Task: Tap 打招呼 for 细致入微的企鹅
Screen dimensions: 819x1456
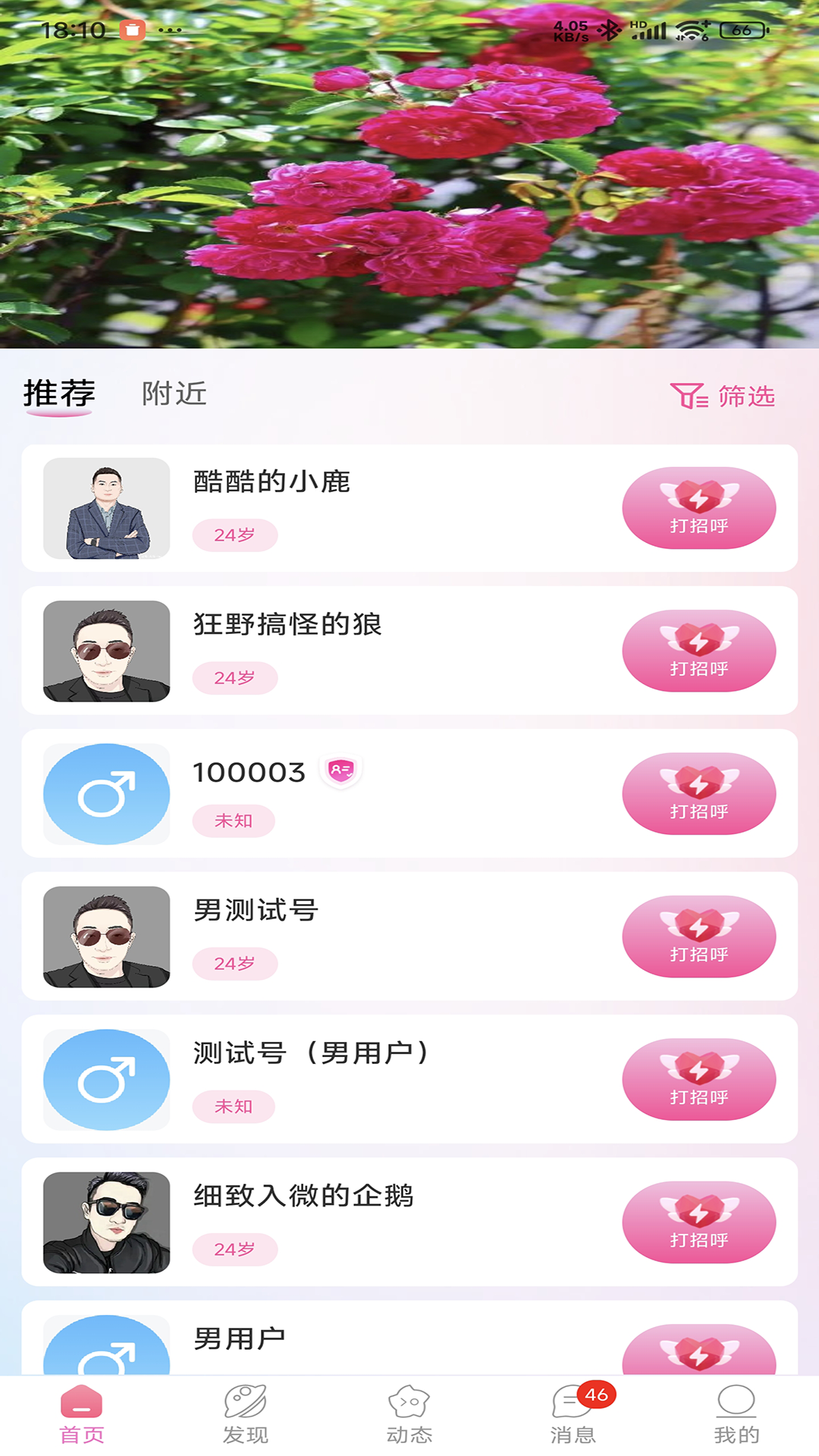Action: click(x=698, y=1222)
